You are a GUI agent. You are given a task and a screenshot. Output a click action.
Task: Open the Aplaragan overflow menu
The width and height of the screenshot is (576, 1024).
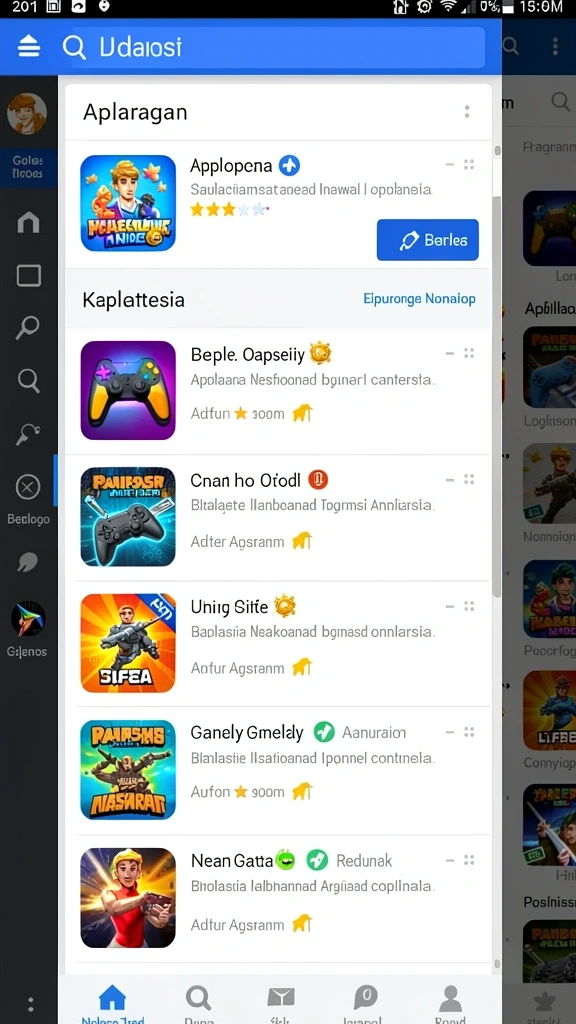(x=467, y=112)
